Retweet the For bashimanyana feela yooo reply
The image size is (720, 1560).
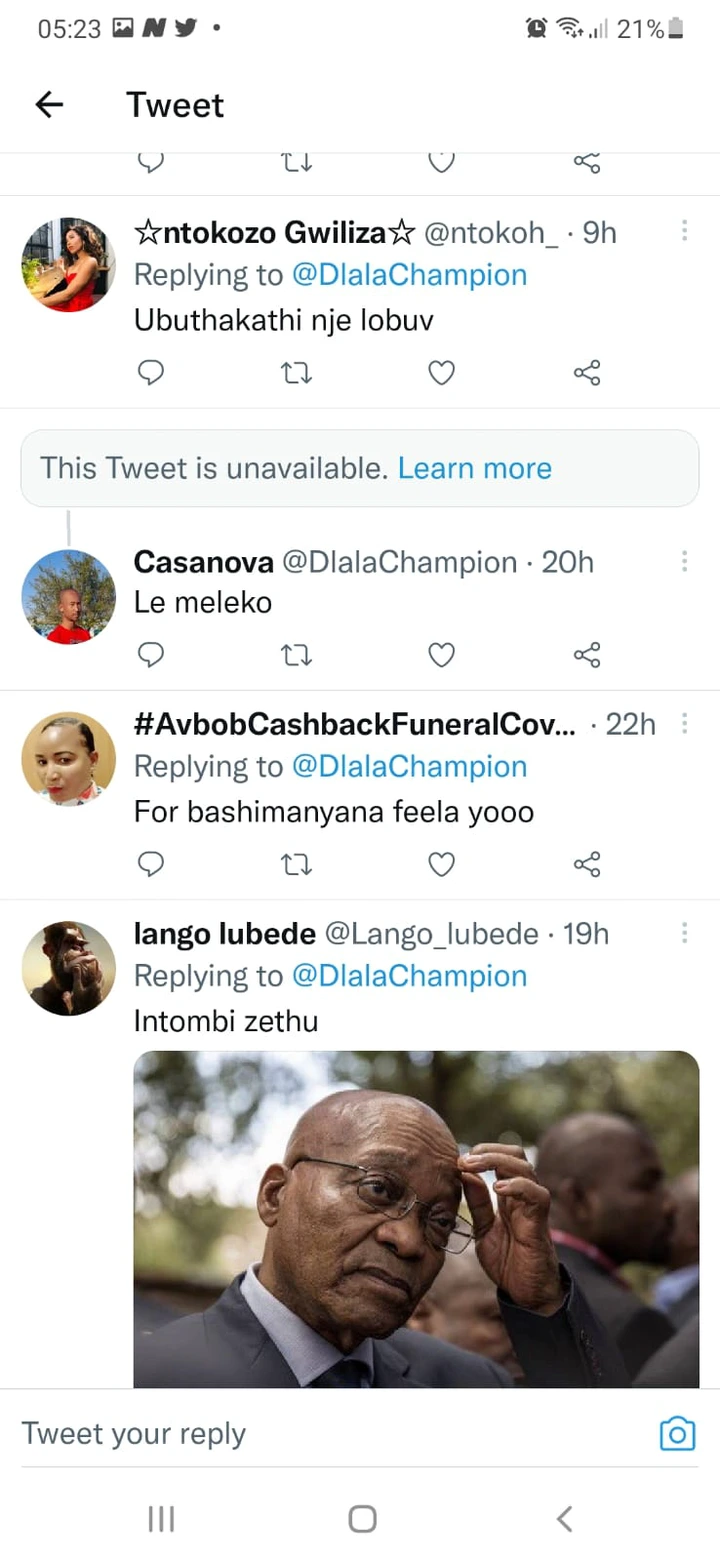click(295, 863)
